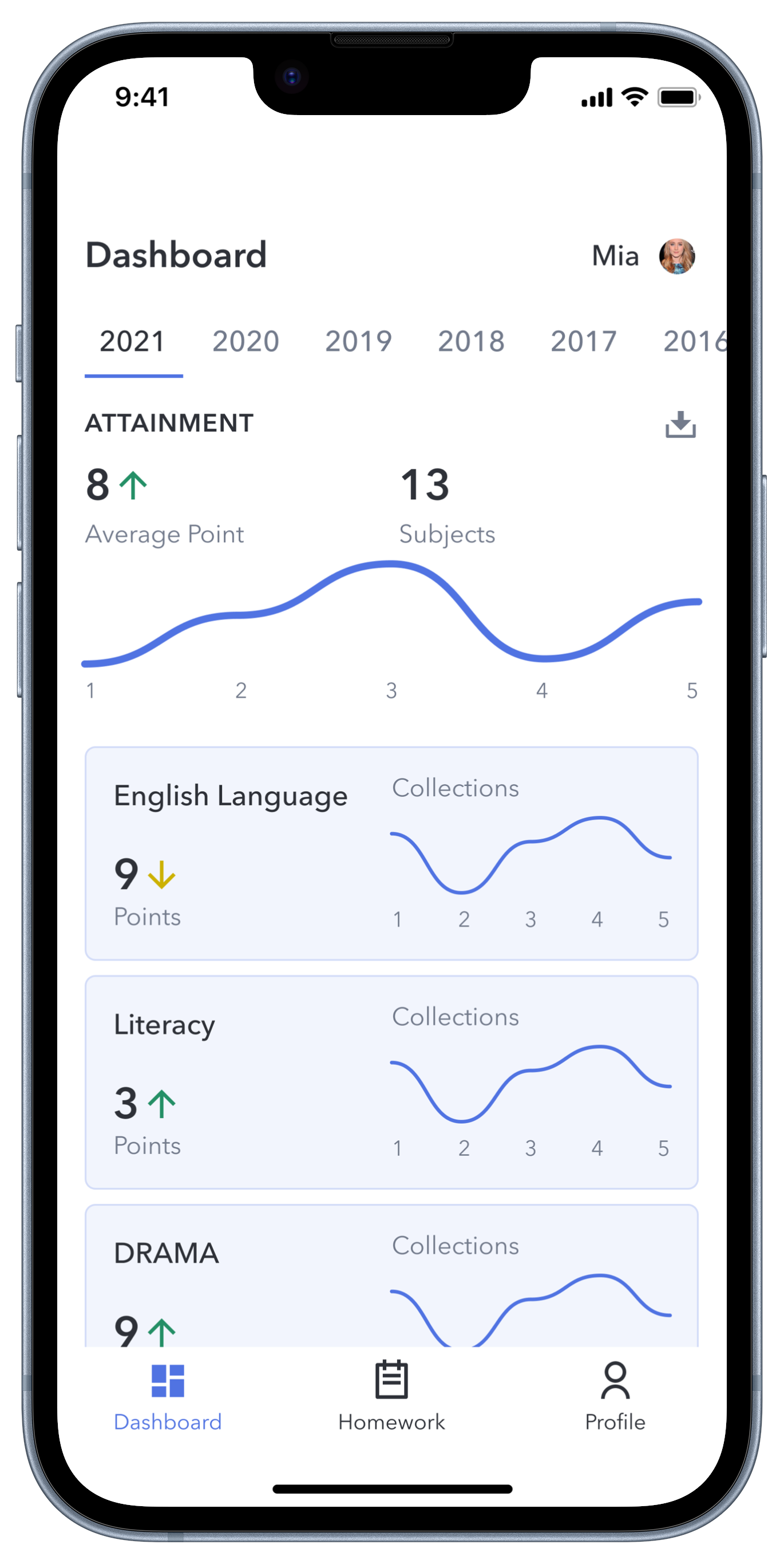The height and width of the screenshot is (1564, 784).
Task: Switch to the Homework tab
Action: point(391,1395)
